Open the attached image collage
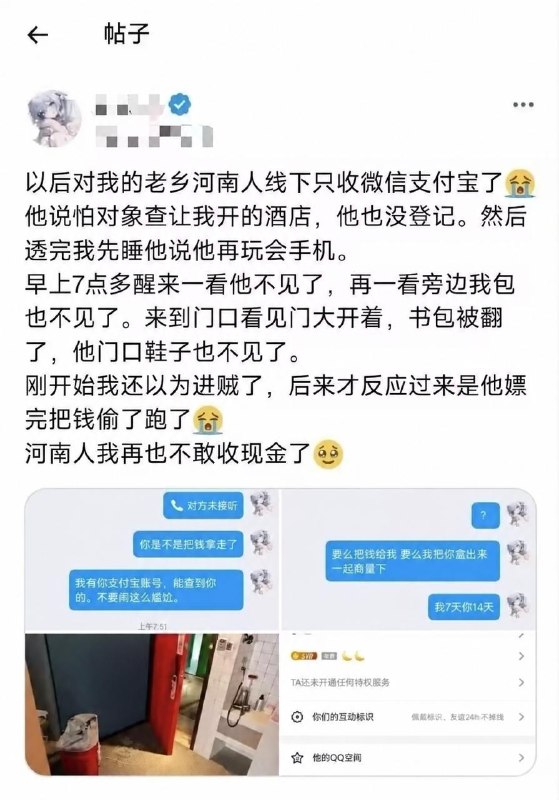 click(280, 632)
